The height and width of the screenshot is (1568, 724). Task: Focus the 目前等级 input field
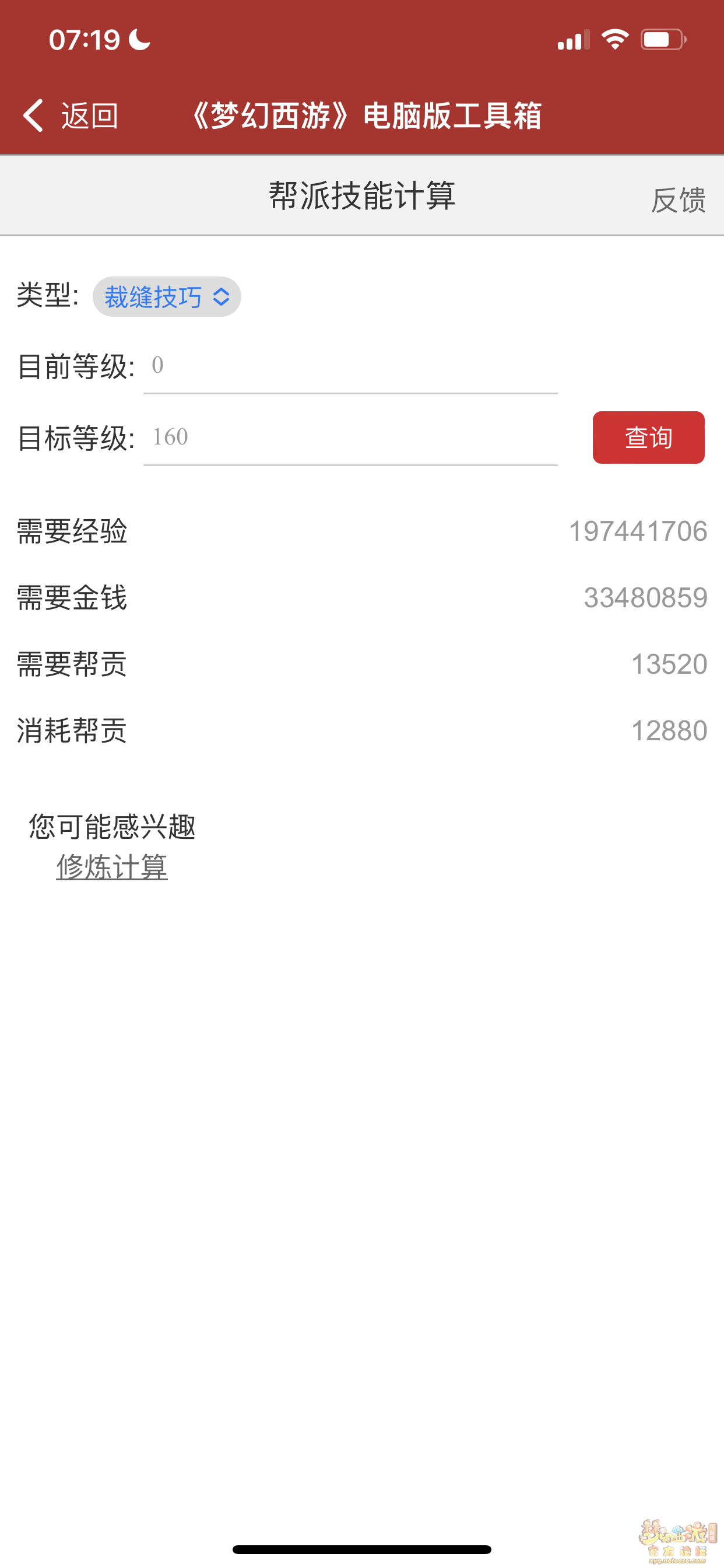coord(350,366)
